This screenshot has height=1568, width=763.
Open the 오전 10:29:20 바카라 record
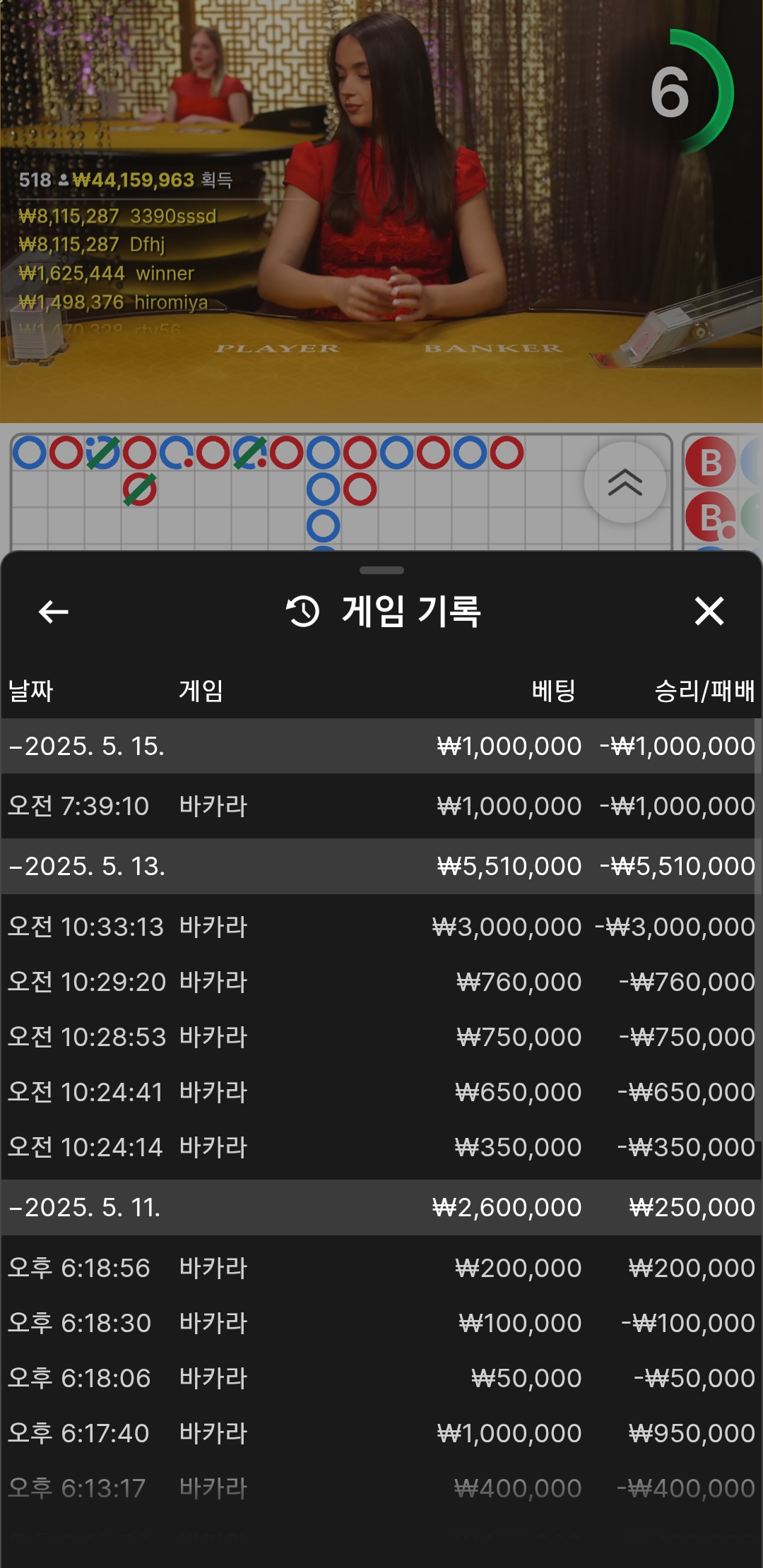point(381,982)
